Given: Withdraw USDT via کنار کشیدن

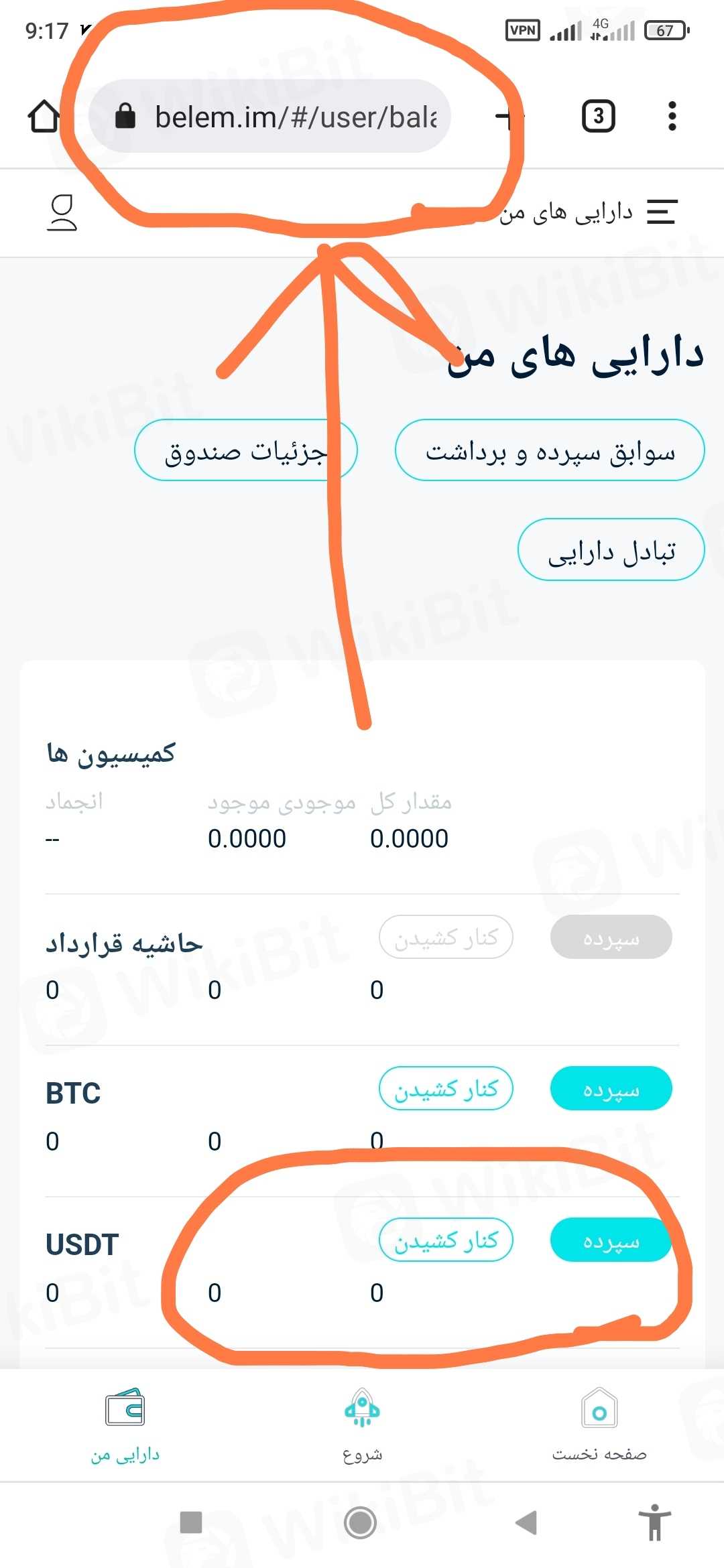Looking at the screenshot, I should [446, 1240].
